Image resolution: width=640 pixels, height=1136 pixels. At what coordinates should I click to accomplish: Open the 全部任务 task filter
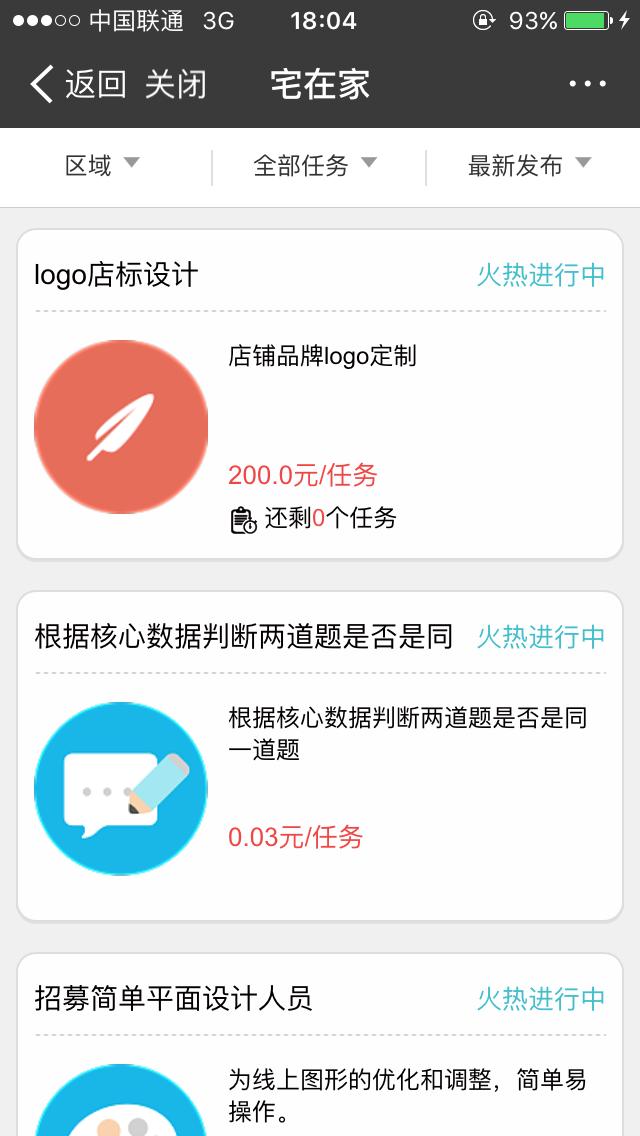[x=315, y=166]
